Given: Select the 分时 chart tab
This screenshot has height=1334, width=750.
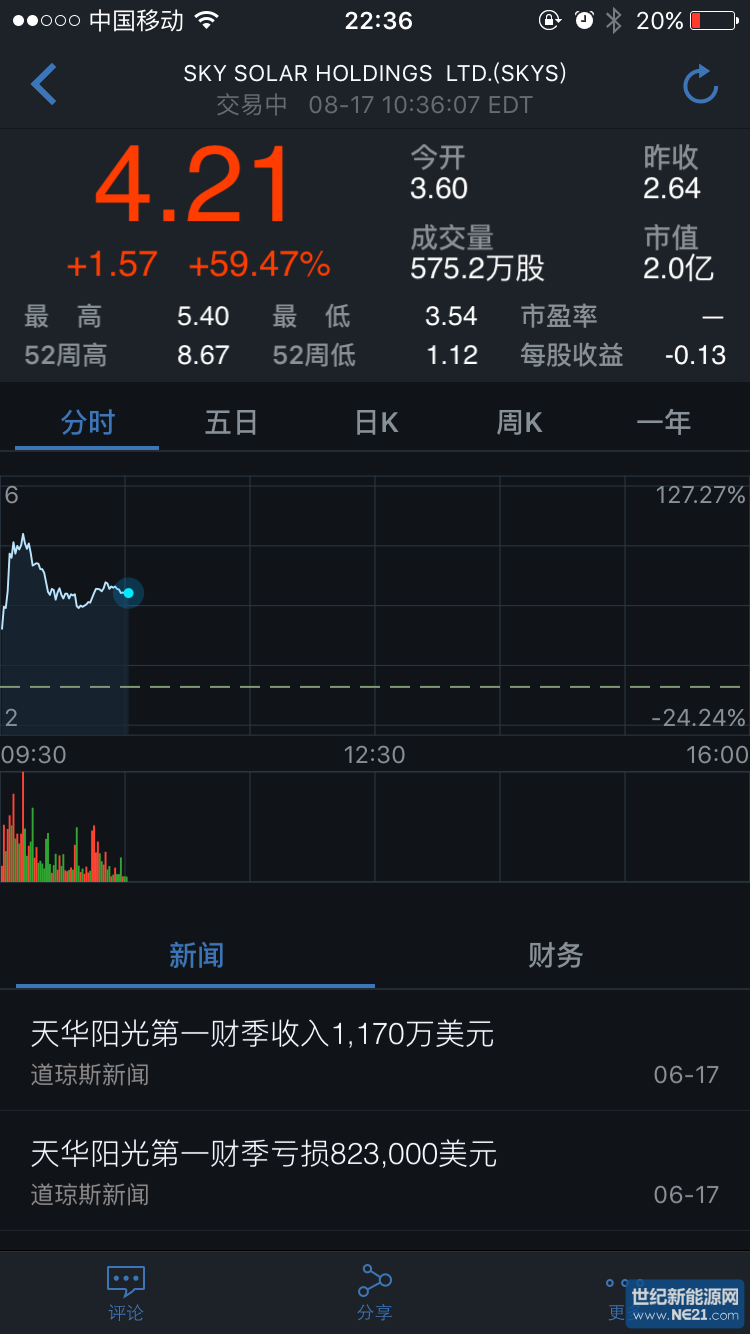Looking at the screenshot, I should (x=88, y=423).
